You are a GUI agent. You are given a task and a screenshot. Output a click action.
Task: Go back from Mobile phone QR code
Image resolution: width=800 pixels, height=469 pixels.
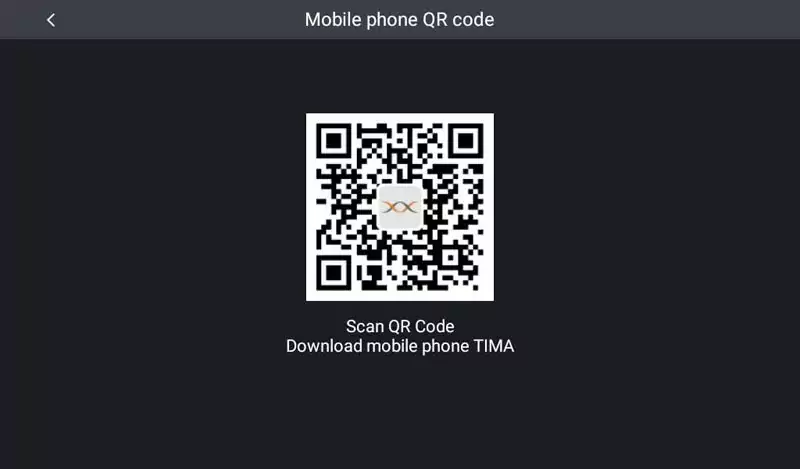(51, 20)
